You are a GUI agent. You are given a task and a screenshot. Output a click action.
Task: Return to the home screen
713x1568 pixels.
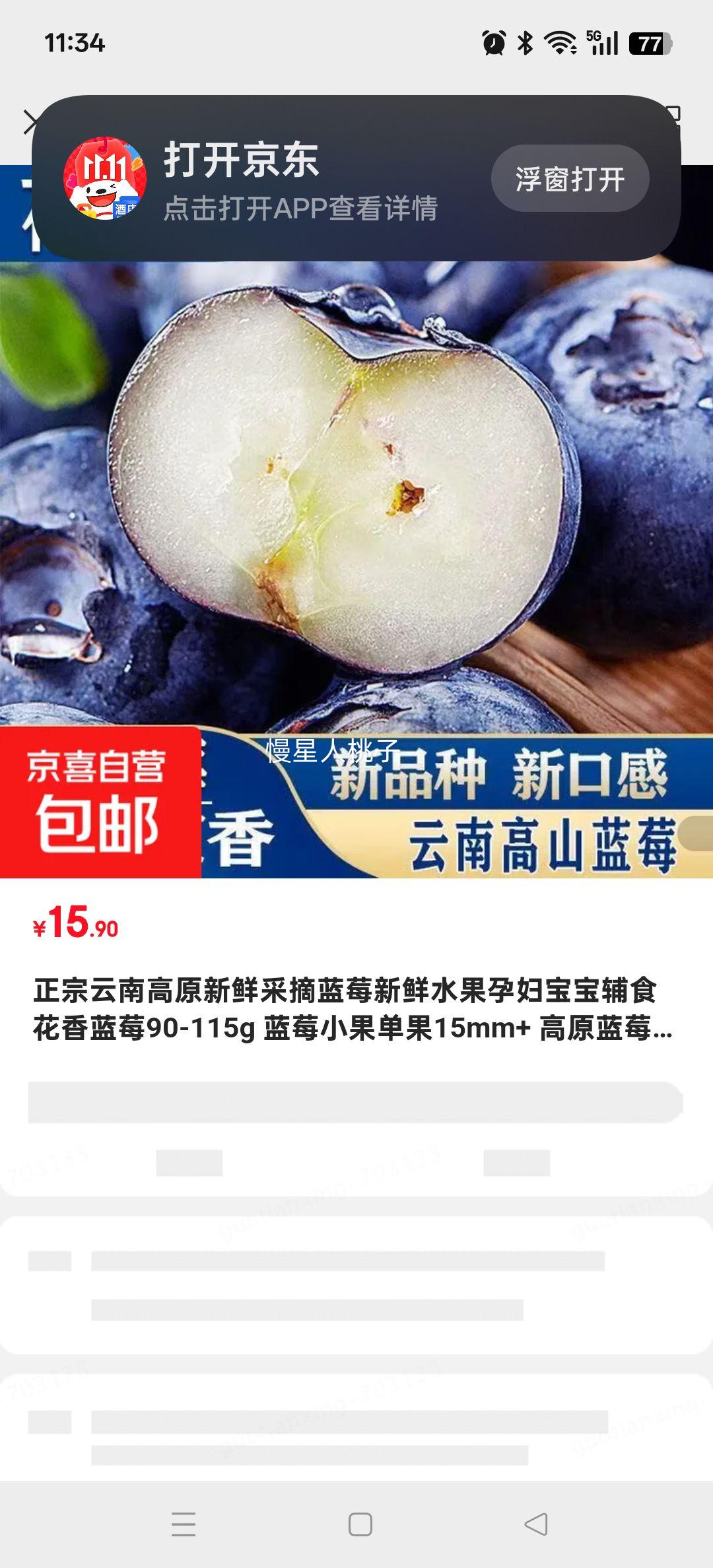tap(360, 1524)
